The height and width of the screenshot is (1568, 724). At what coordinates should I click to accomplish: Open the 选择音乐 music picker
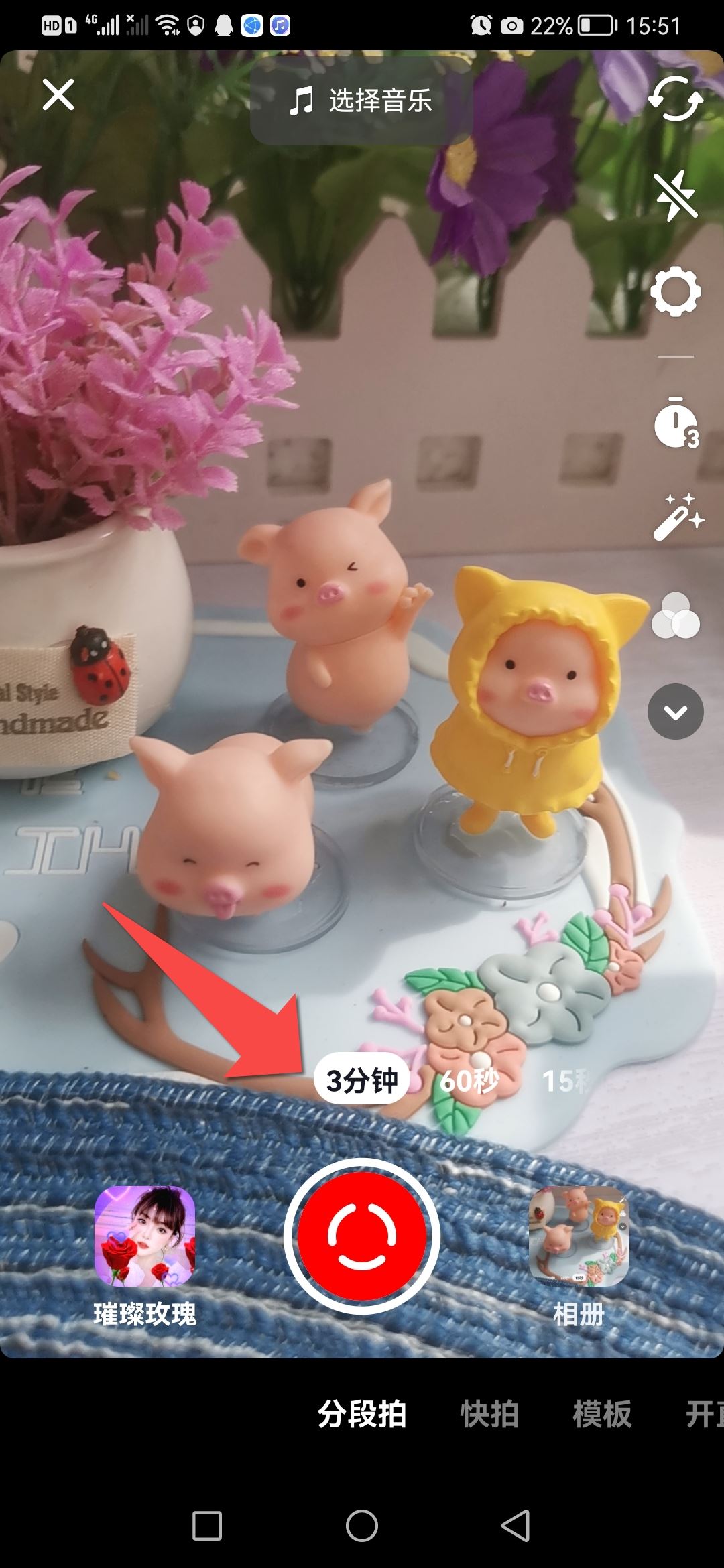[x=361, y=101]
